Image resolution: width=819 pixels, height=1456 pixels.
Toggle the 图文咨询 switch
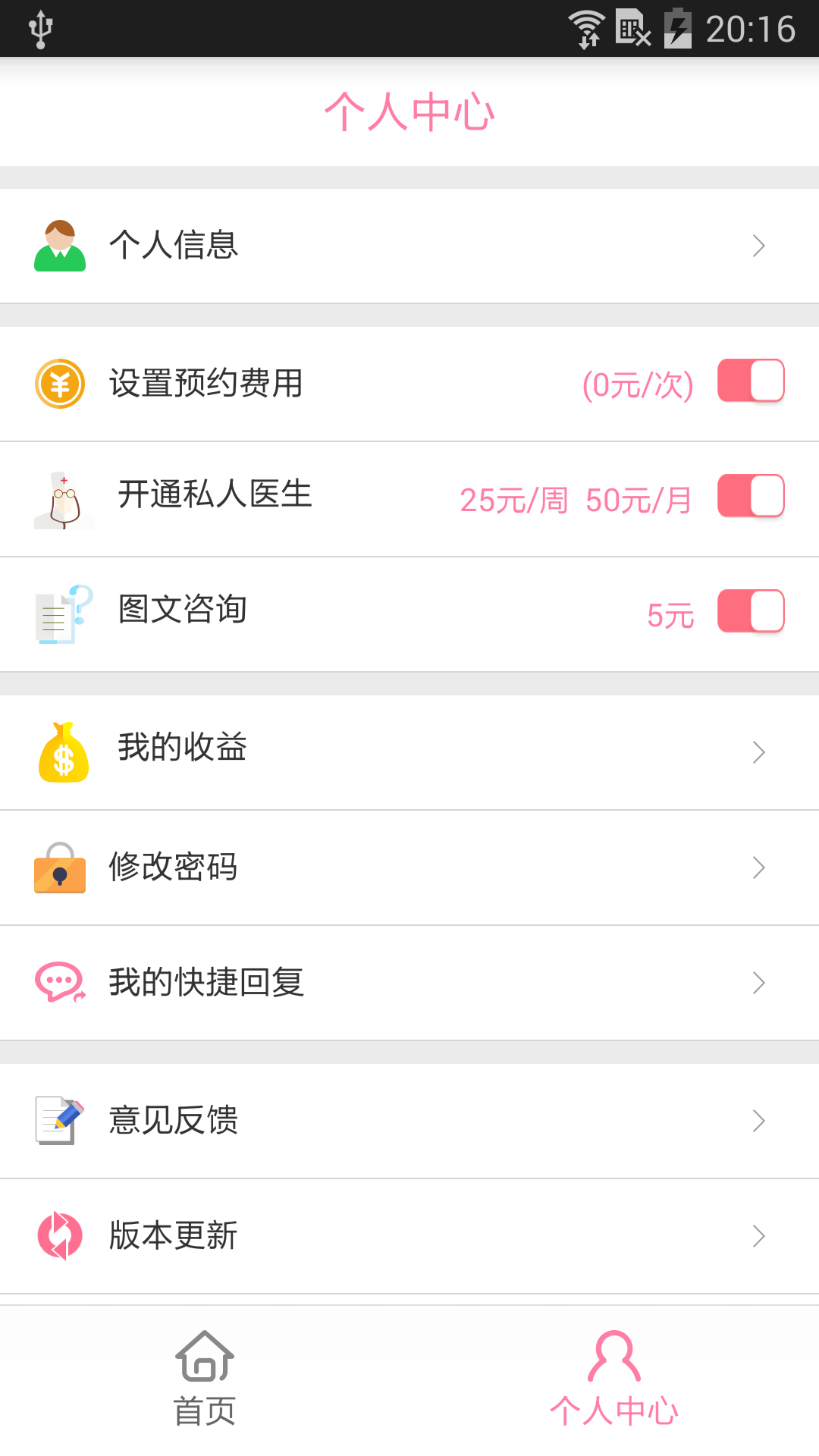[751, 611]
